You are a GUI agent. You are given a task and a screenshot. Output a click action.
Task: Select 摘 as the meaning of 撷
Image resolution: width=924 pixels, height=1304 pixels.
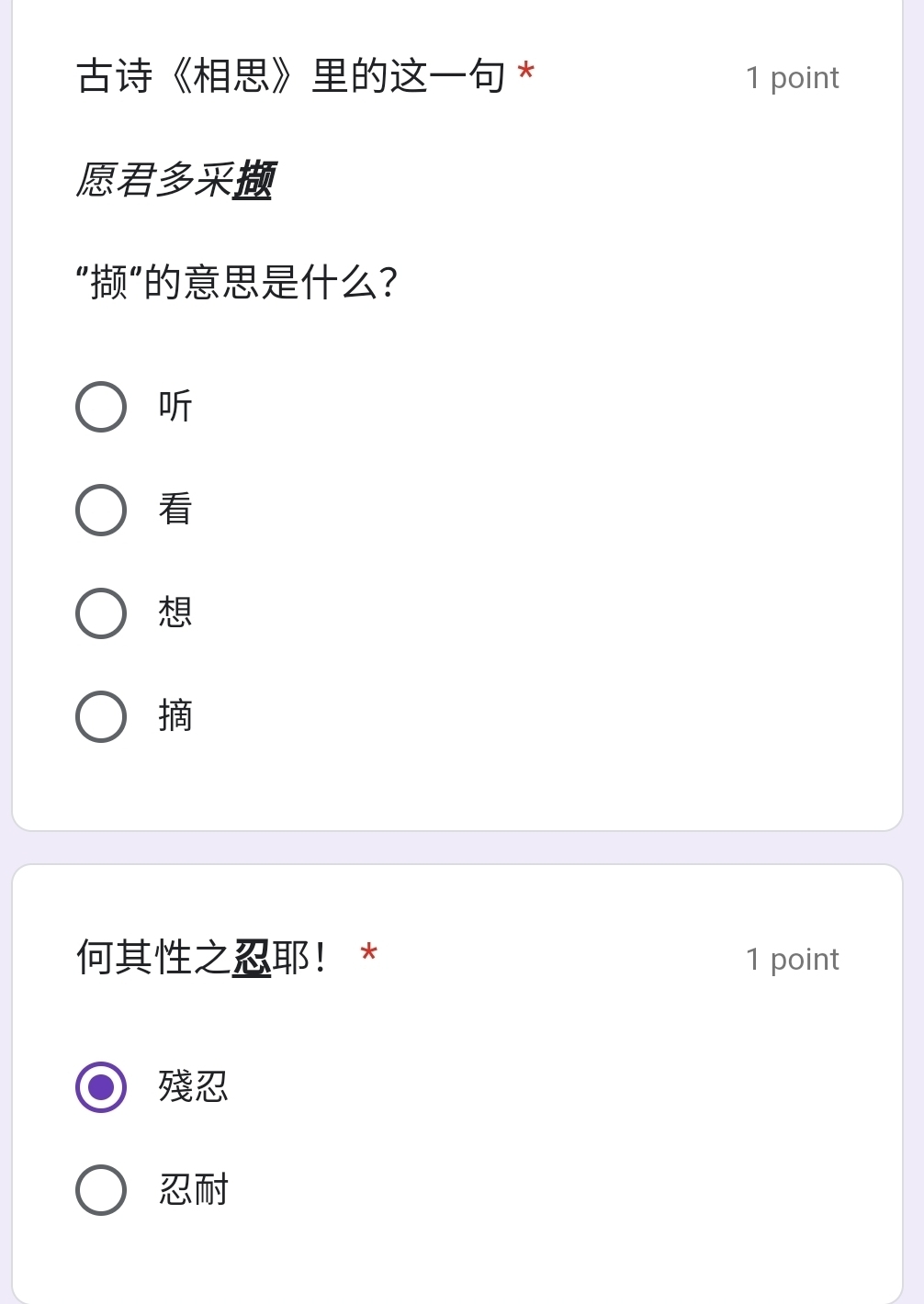(x=101, y=716)
